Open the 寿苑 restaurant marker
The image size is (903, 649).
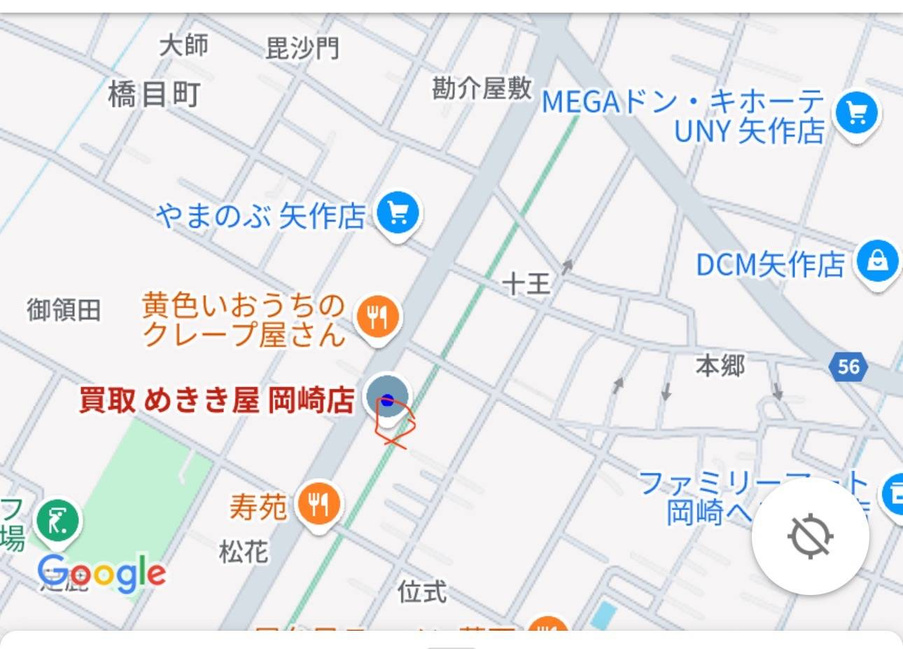319,505
